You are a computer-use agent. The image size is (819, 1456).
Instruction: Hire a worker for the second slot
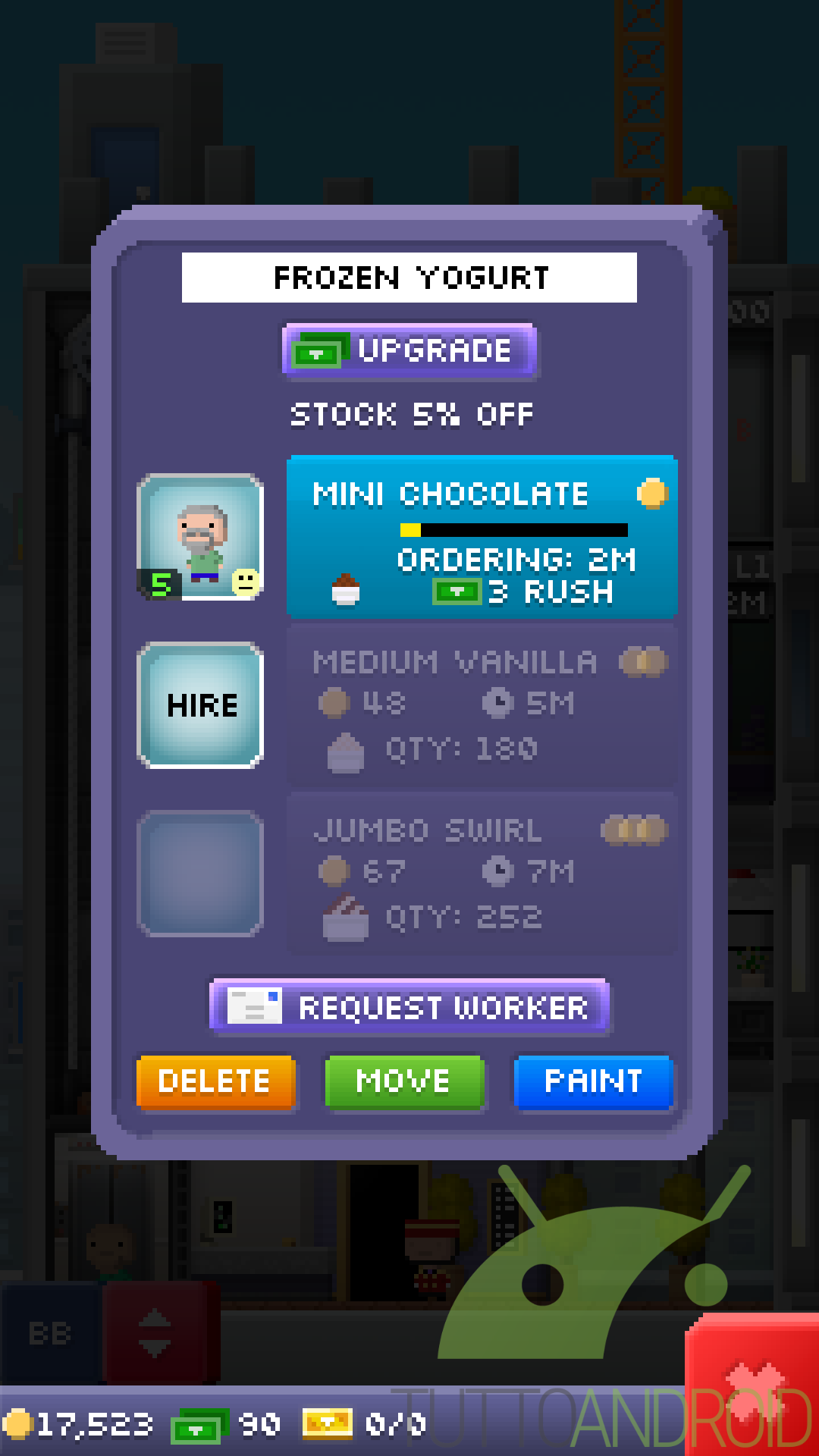pyautogui.click(x=200, y=705)
